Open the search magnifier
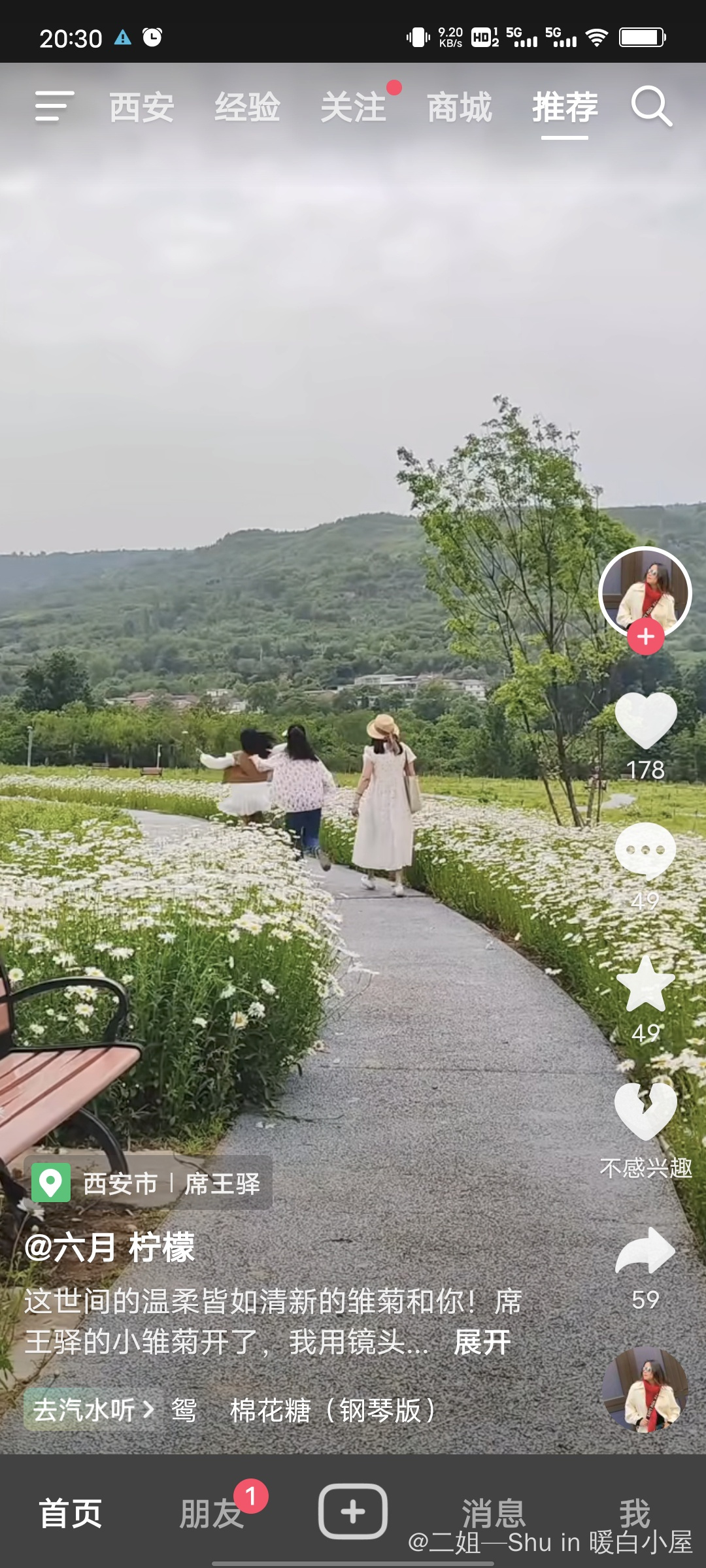 click(651, 106)
